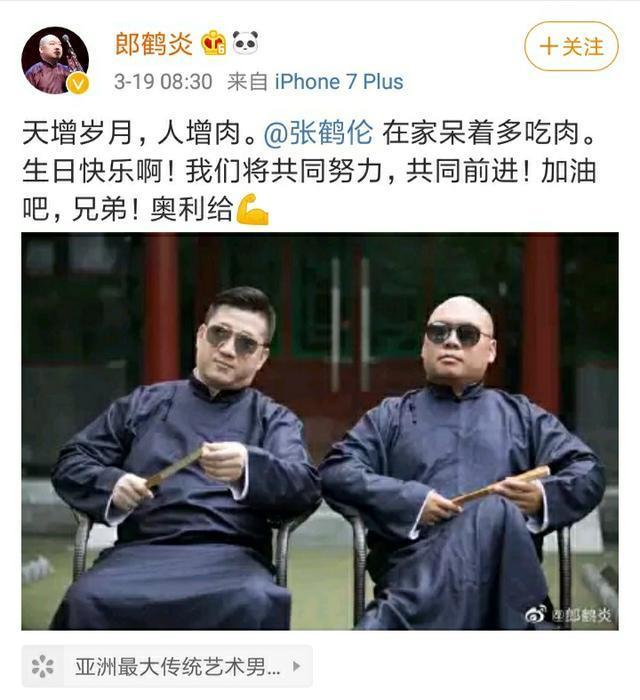View the post photo full screen

tap(320, 430)
